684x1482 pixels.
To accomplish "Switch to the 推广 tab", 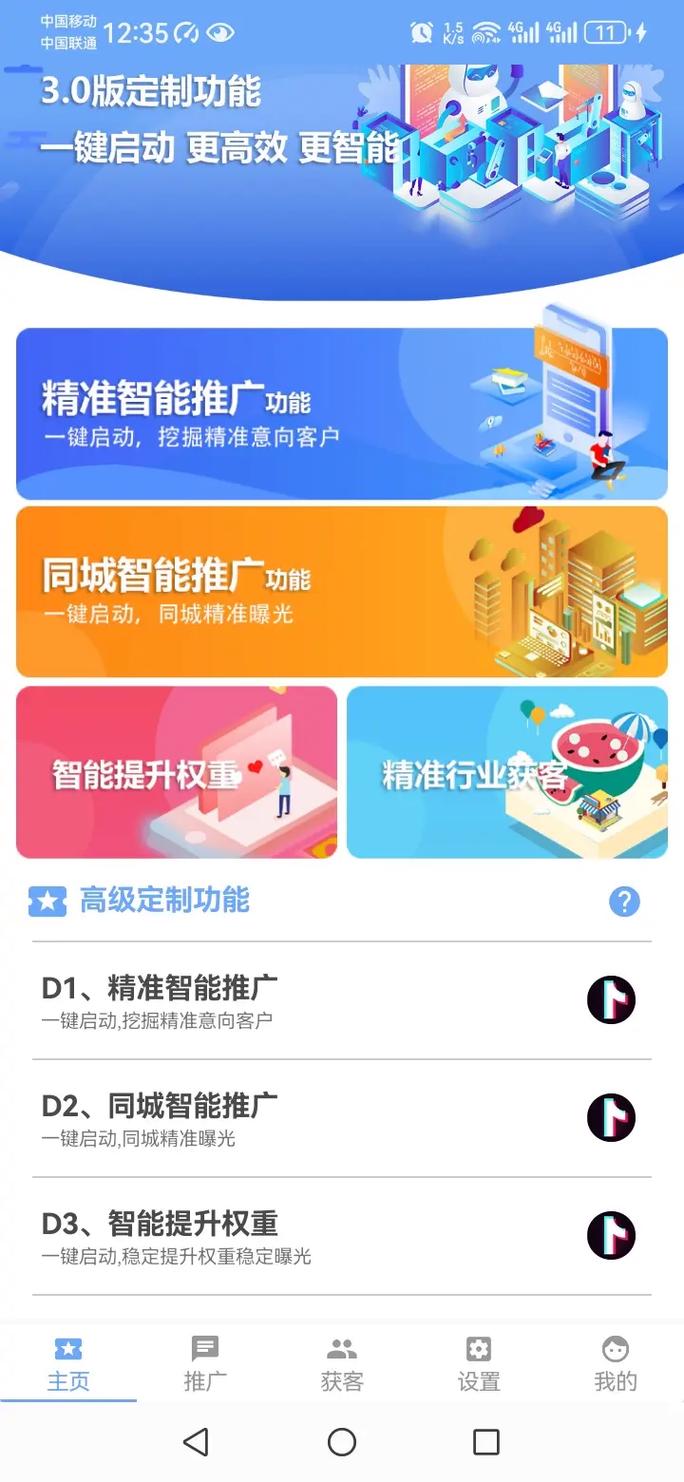I will tap(205, 1364).
